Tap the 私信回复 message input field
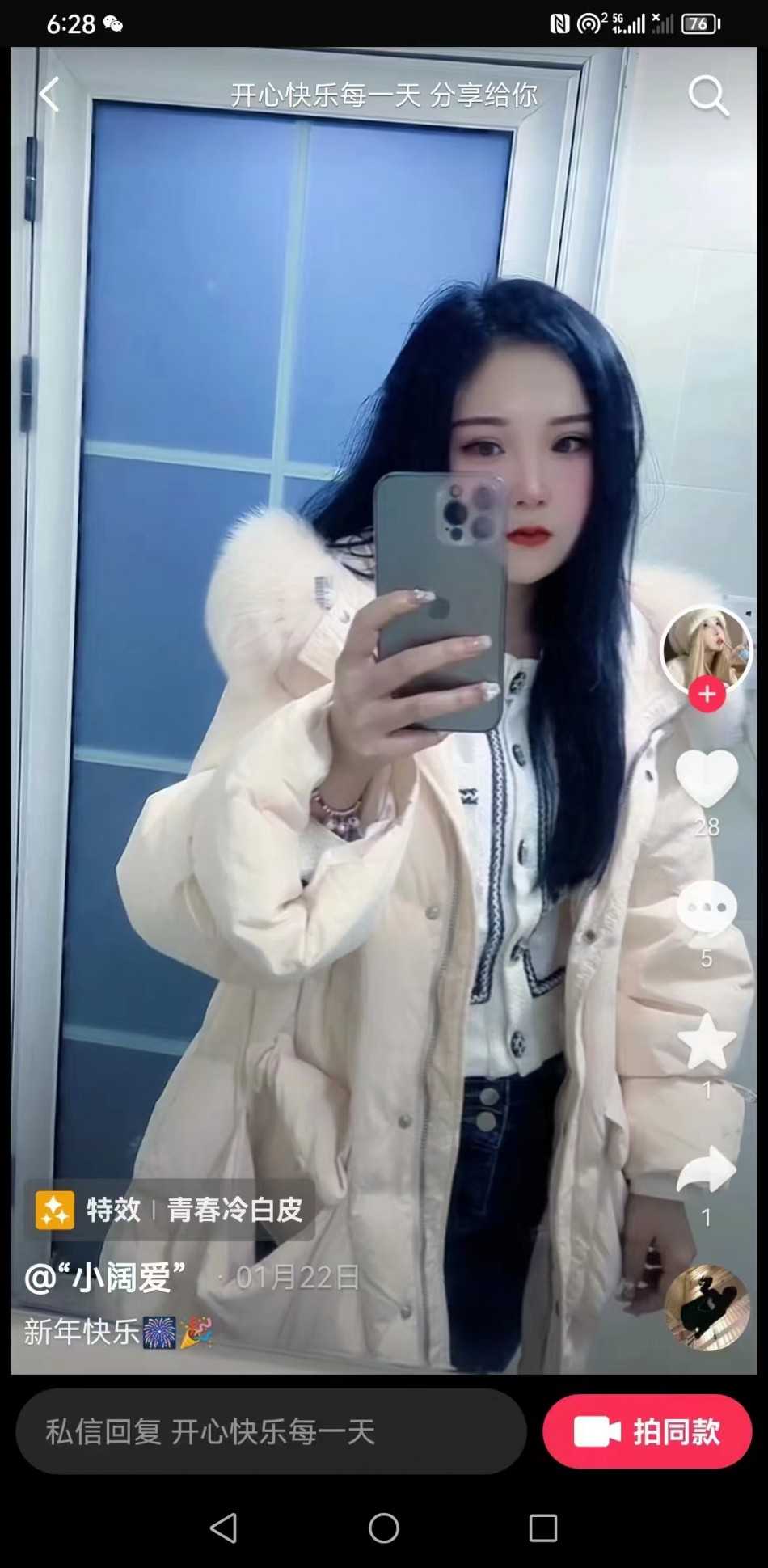Screen dimensions: 768x1568 [271, 1432]
